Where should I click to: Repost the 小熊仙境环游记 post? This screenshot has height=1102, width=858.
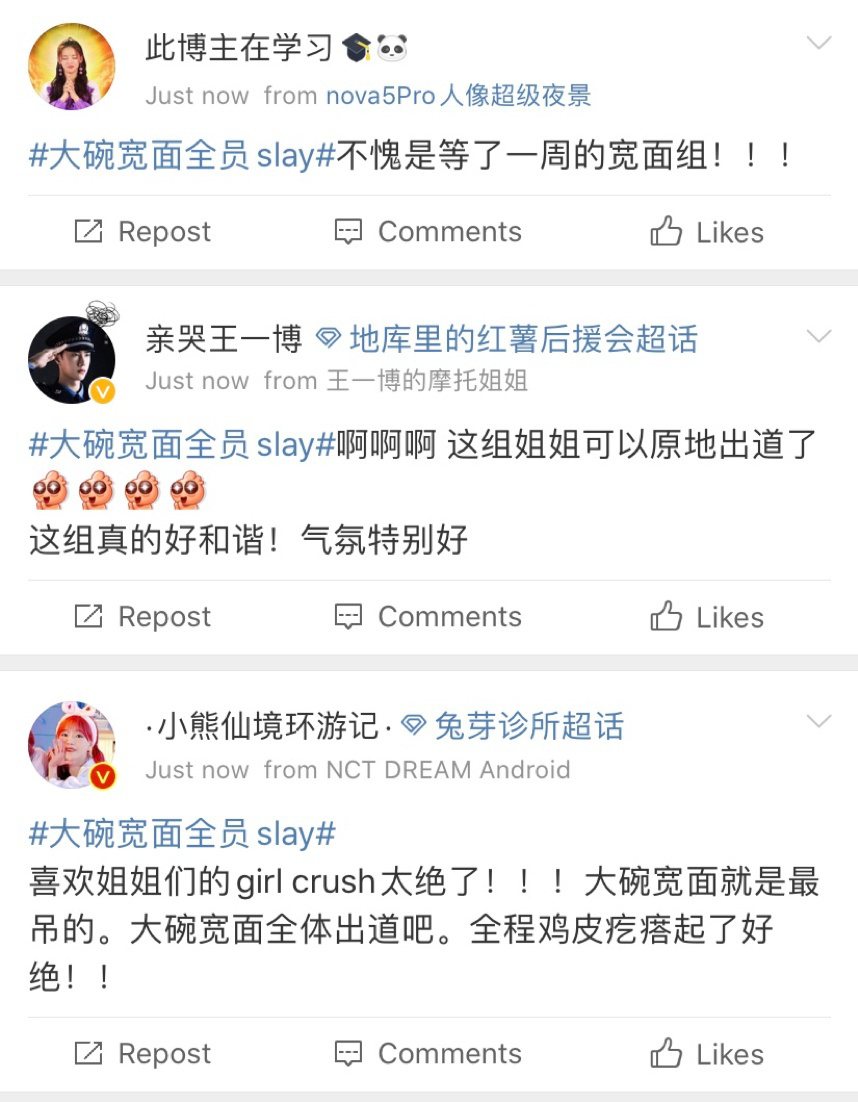pyautogui.click(x=143, y=1053)
